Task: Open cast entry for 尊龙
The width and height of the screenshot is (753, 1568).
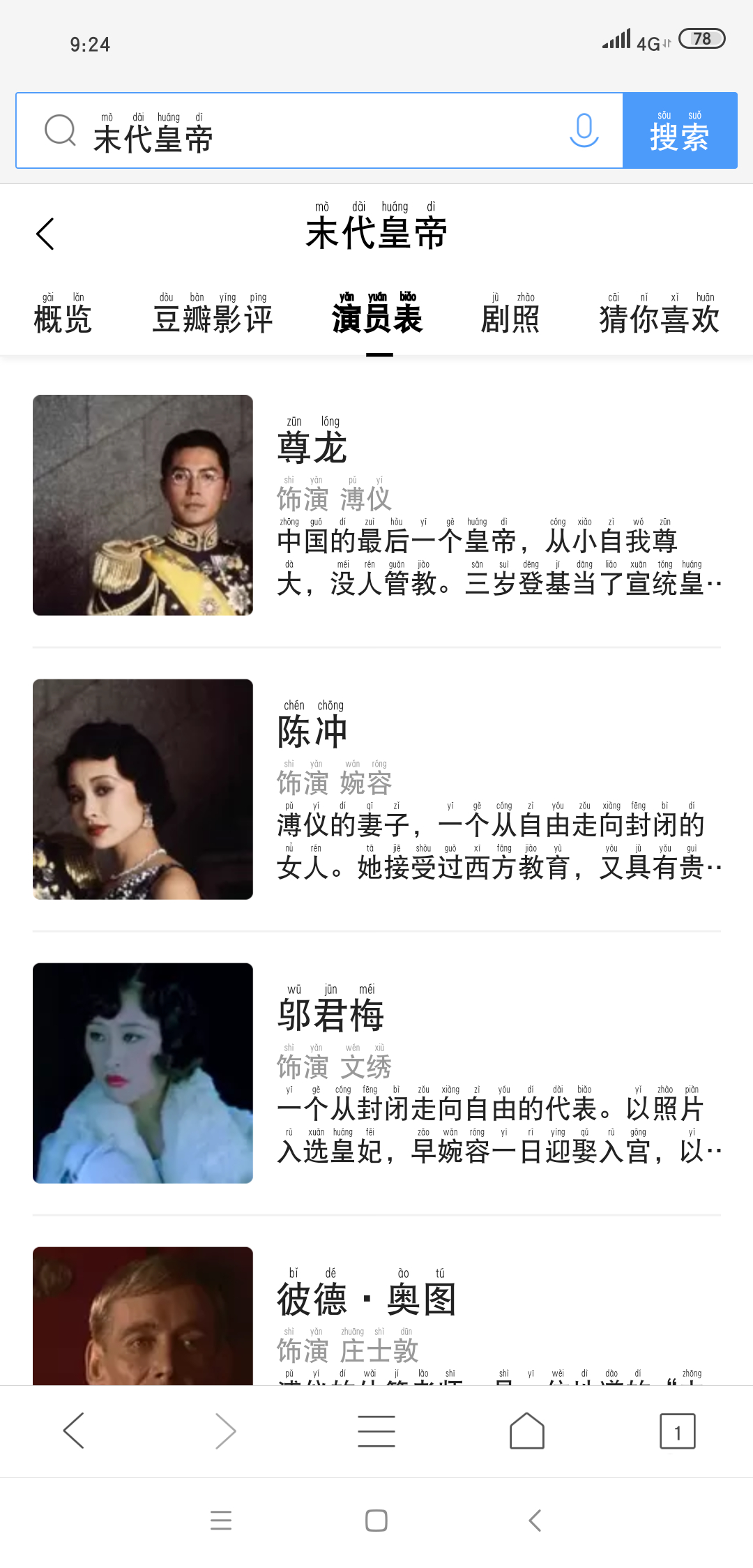Action: (376, 505)
